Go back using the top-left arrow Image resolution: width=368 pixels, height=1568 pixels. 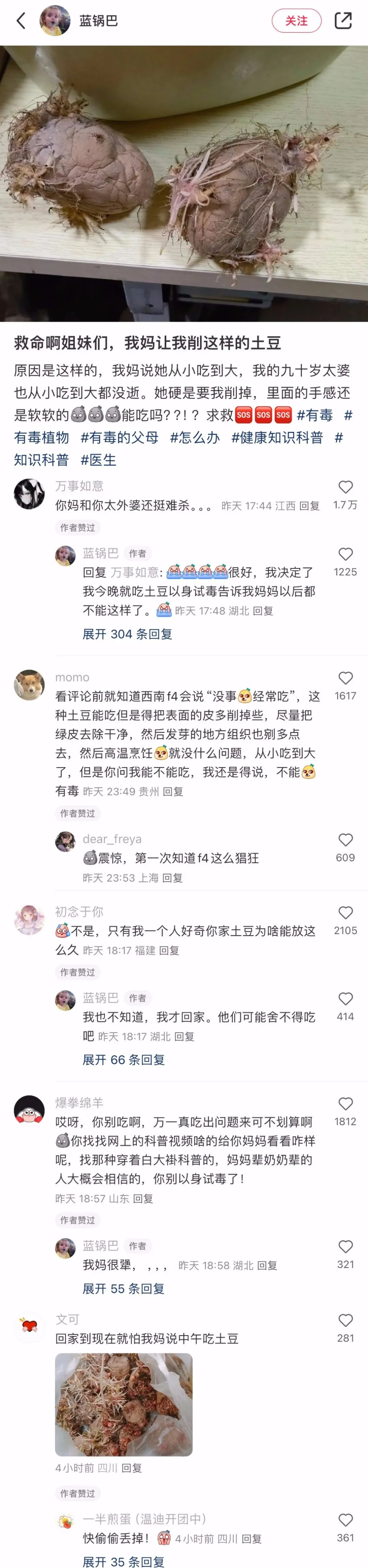(21, 21)
